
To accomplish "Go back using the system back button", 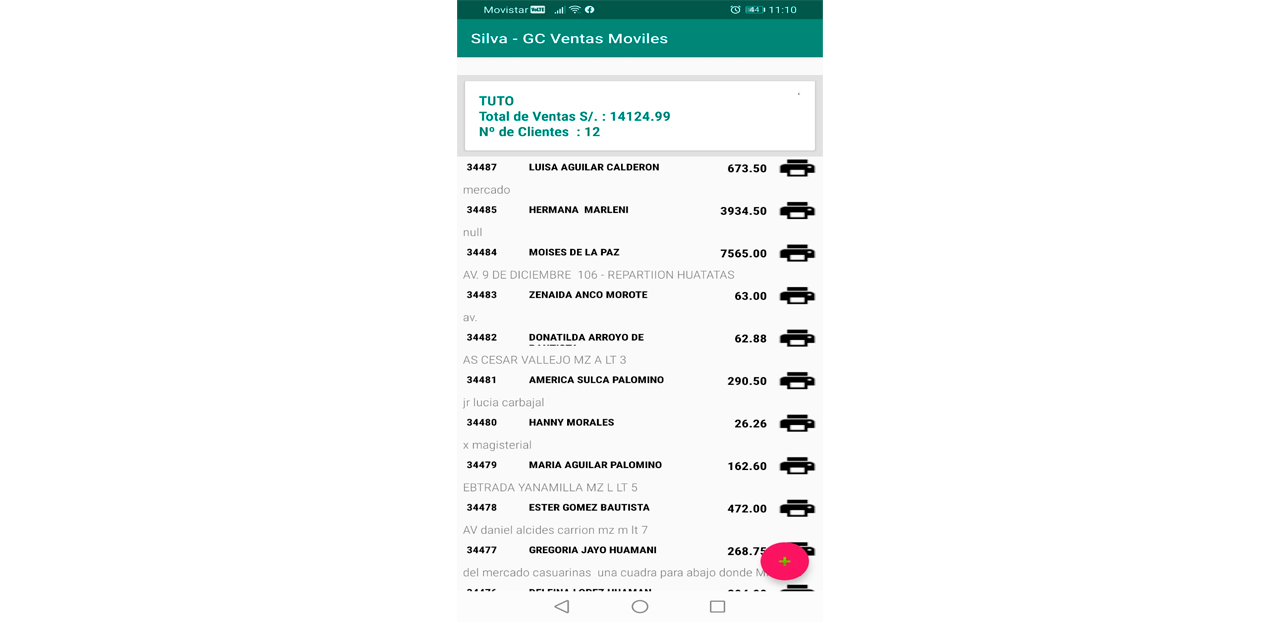I will pos(562,606).
